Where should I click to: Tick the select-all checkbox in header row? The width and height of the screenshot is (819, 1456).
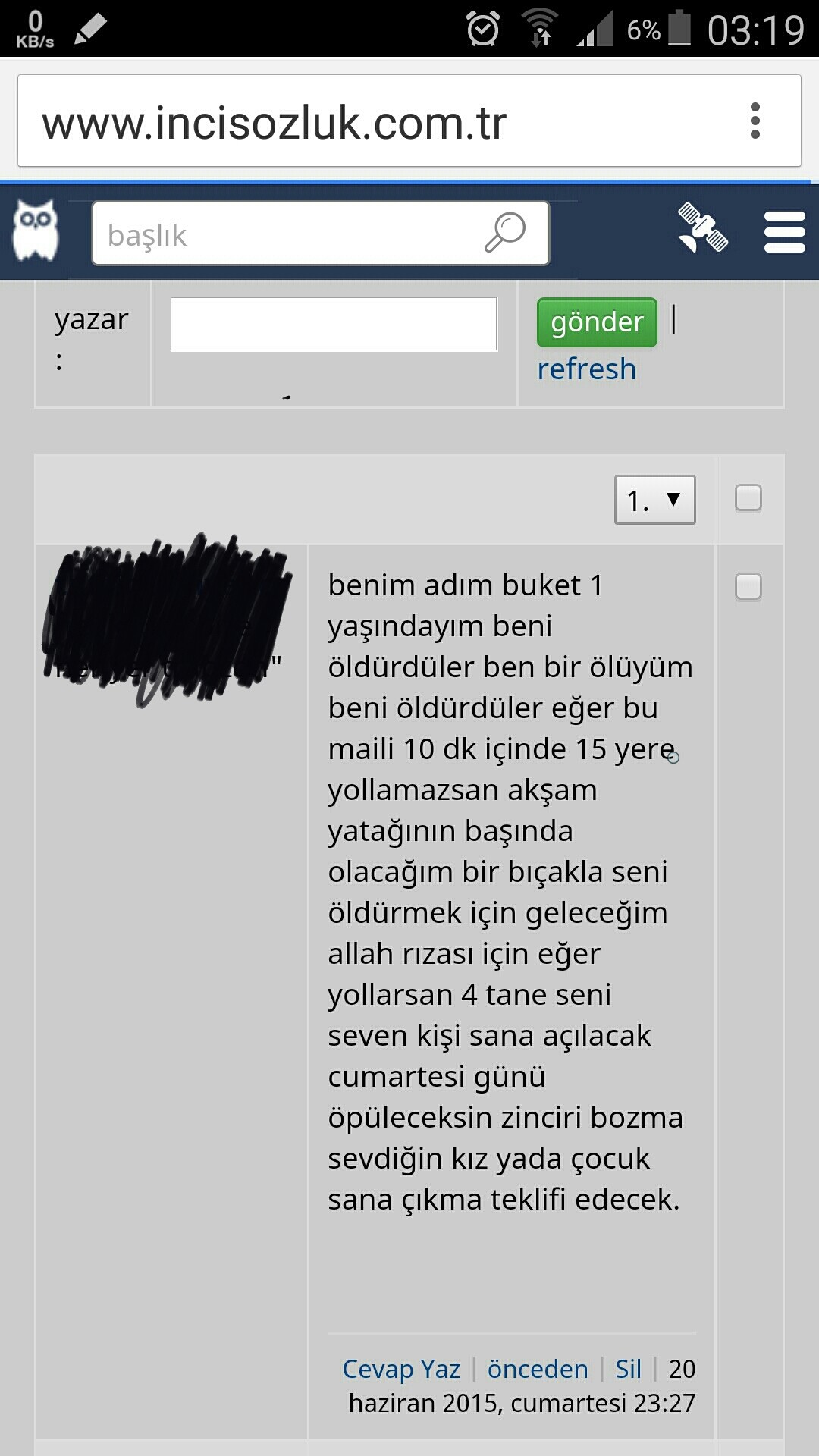748,498
